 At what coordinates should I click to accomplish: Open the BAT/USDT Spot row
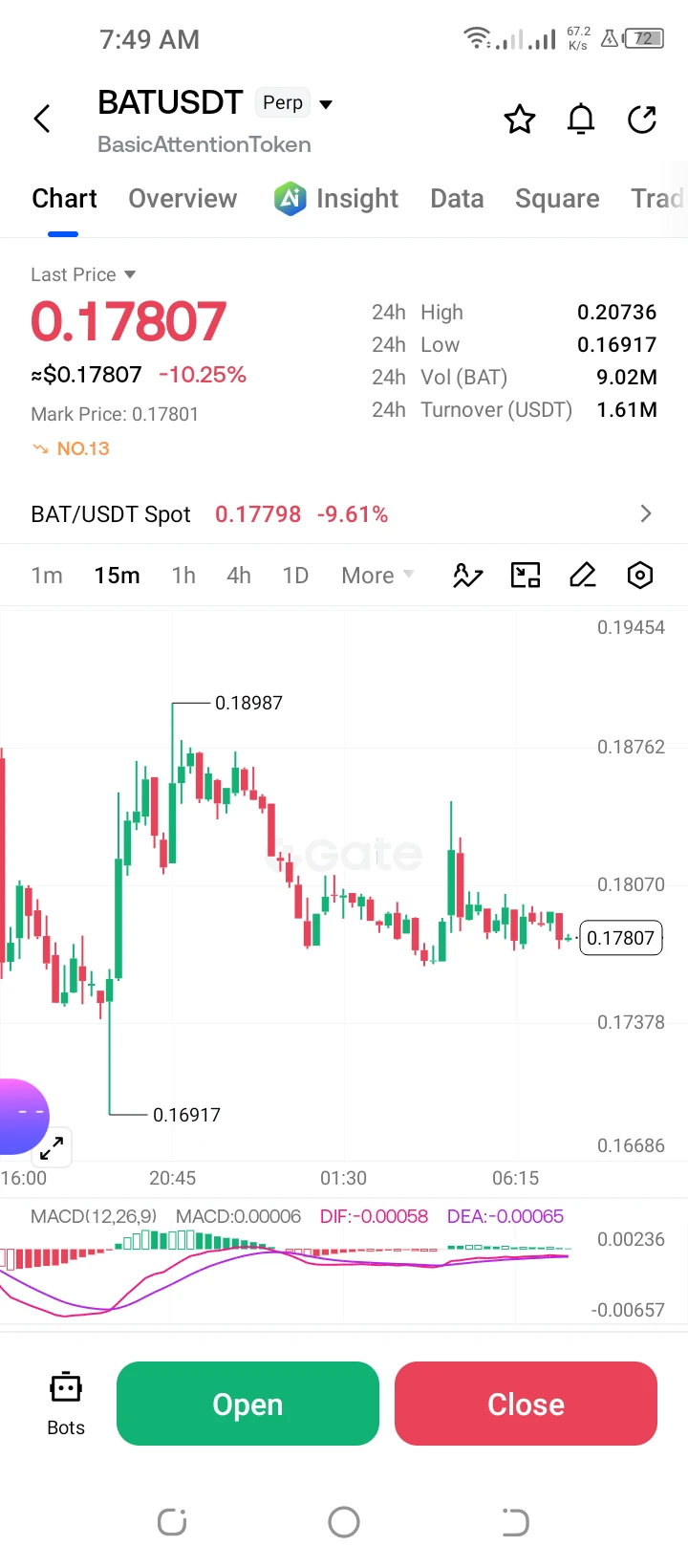[344, 514]
